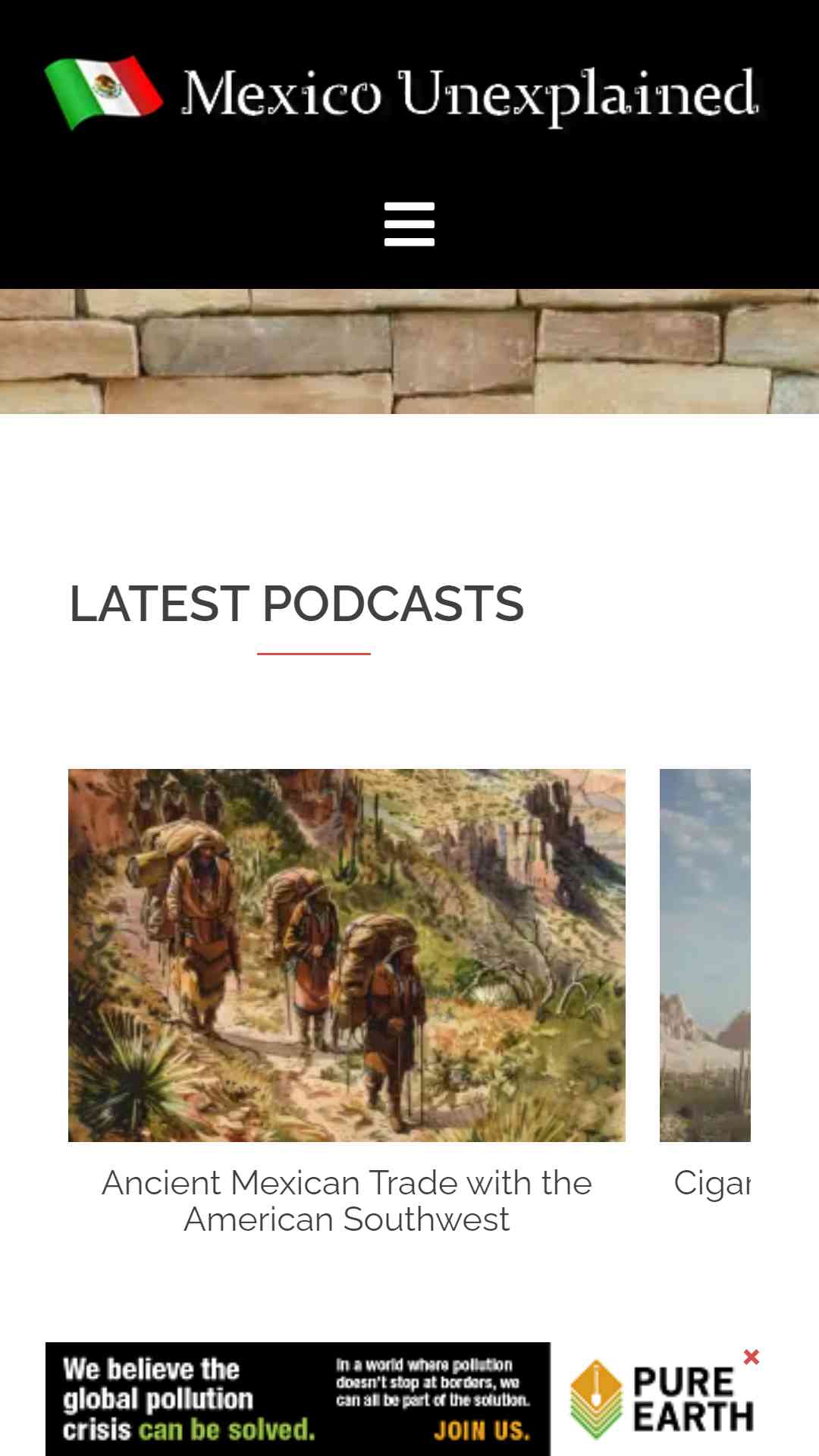Open the Pure Earth pollution ad
The width and height of the screenshot is (819, 1456).
(x=299, y=1398)
